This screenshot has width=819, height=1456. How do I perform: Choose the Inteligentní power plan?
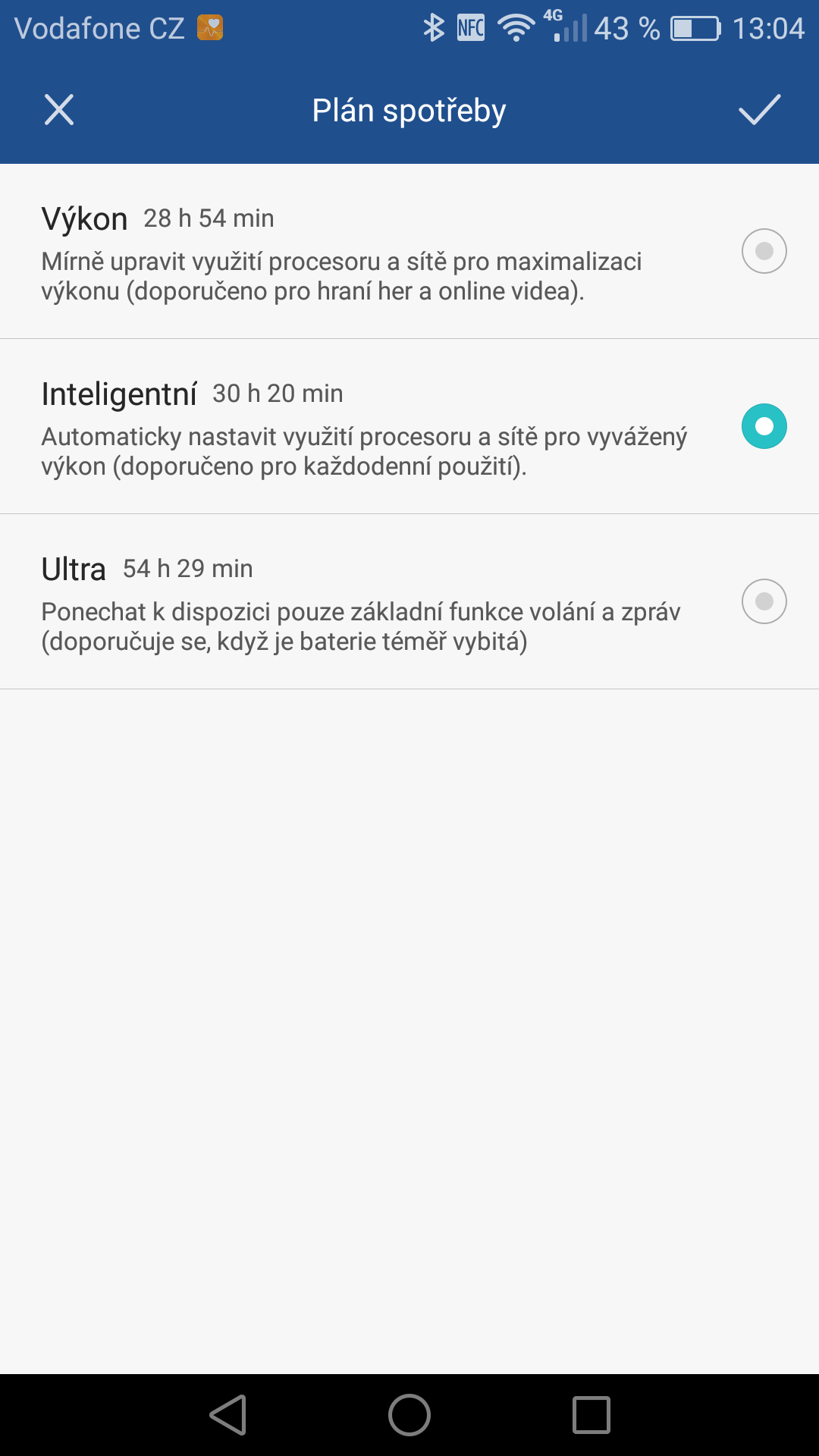click(409, 426)
